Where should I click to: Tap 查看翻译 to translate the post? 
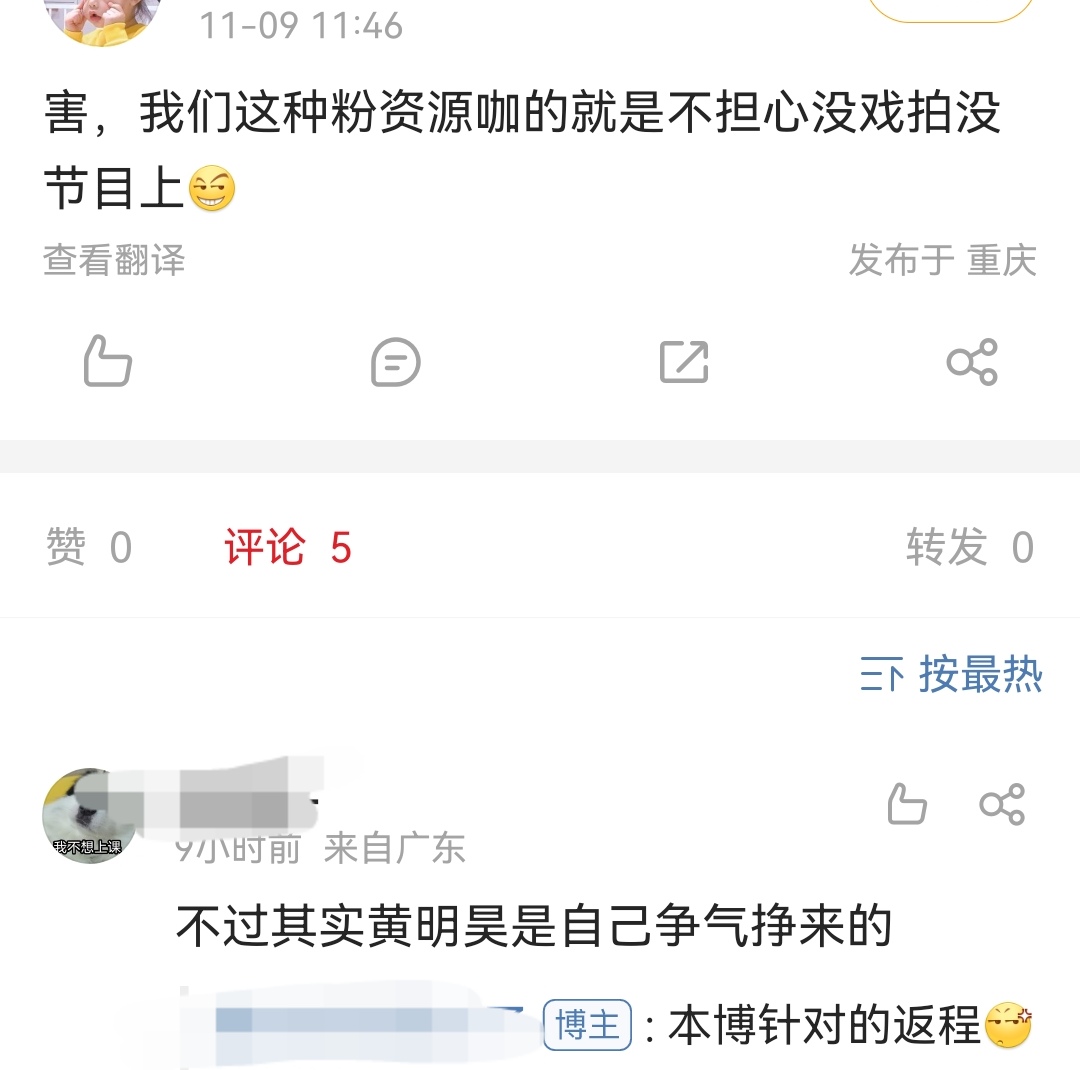coord(114,260)
